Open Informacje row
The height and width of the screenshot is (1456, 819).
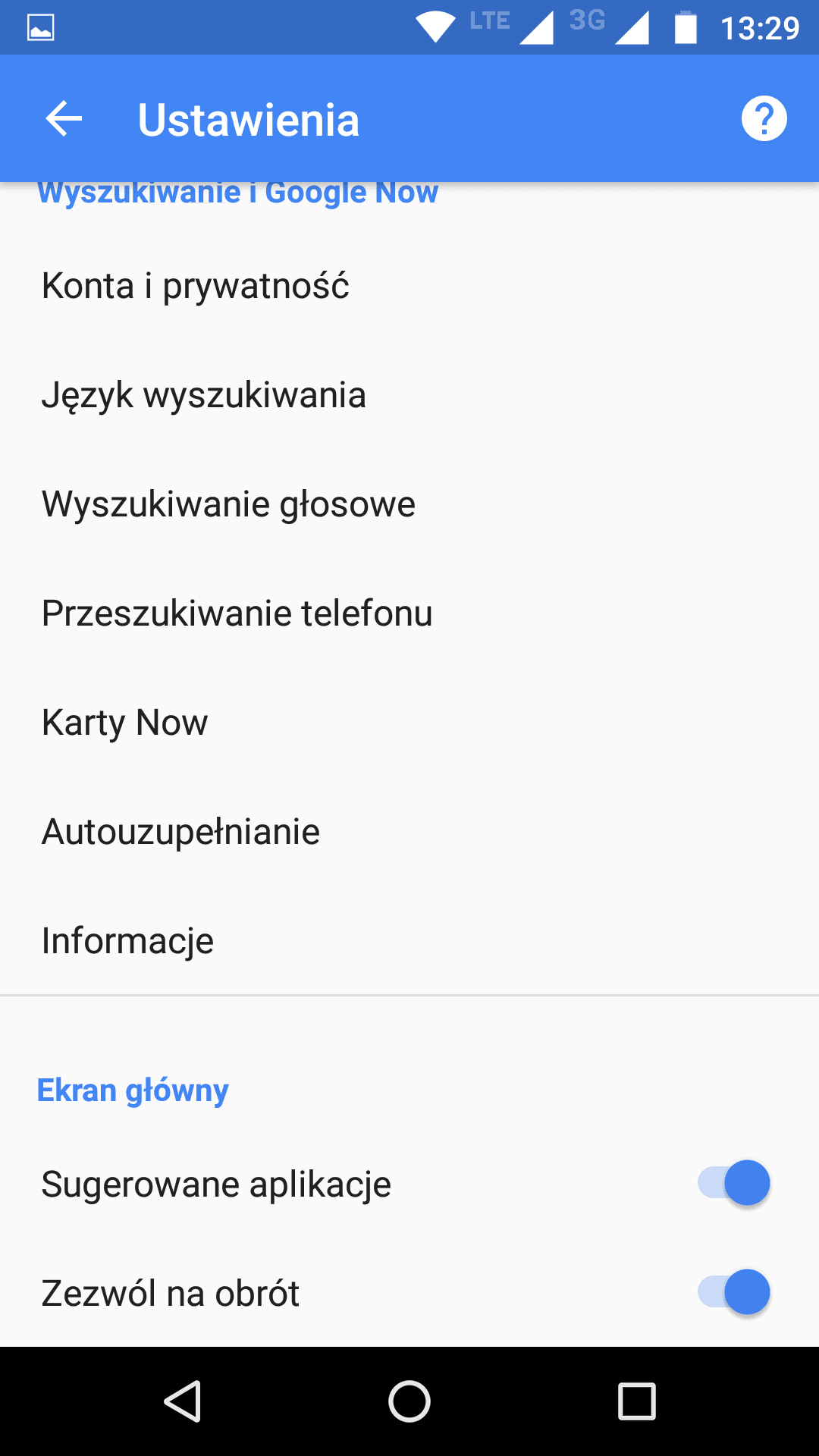click(409, 941)
